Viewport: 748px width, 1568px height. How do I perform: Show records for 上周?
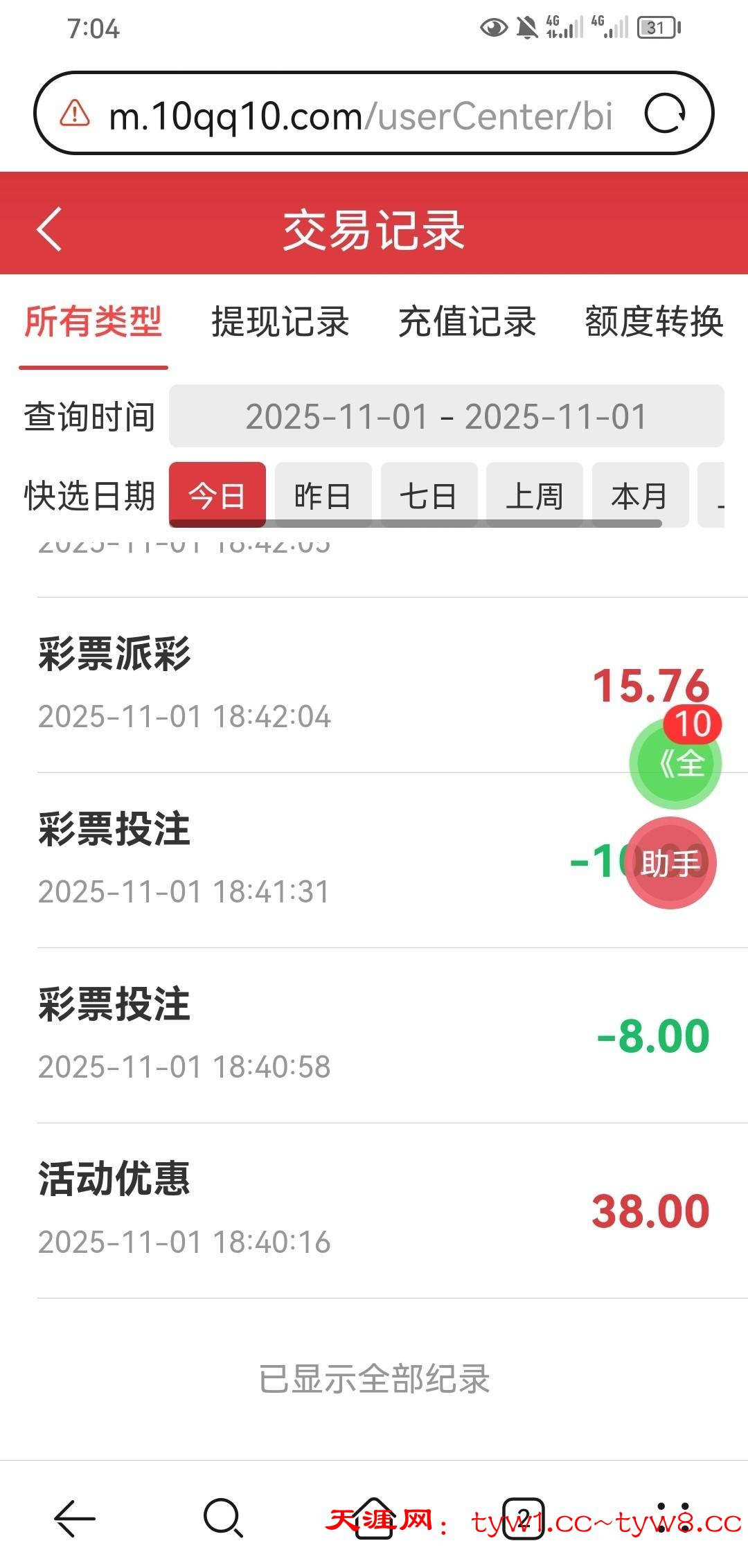[x=534, y=495]
